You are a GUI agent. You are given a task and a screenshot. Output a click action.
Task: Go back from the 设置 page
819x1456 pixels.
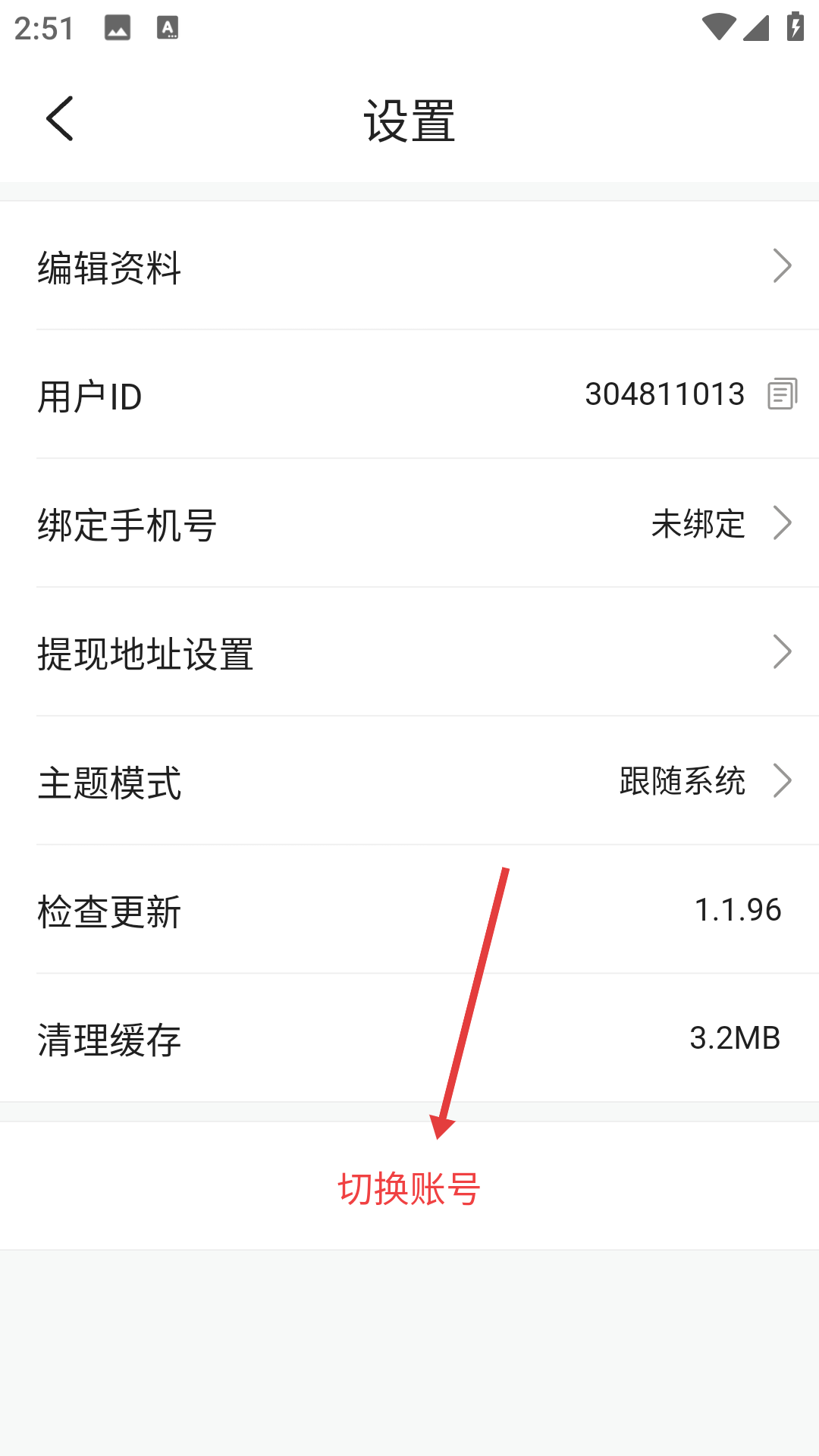click(60, 118)
